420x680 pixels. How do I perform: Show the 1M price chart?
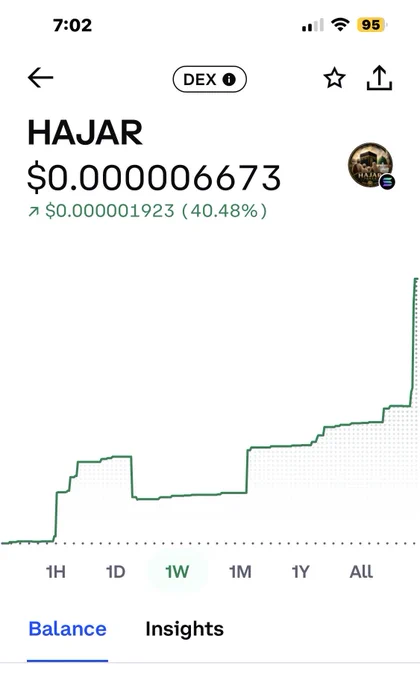(x=240, y=572)
